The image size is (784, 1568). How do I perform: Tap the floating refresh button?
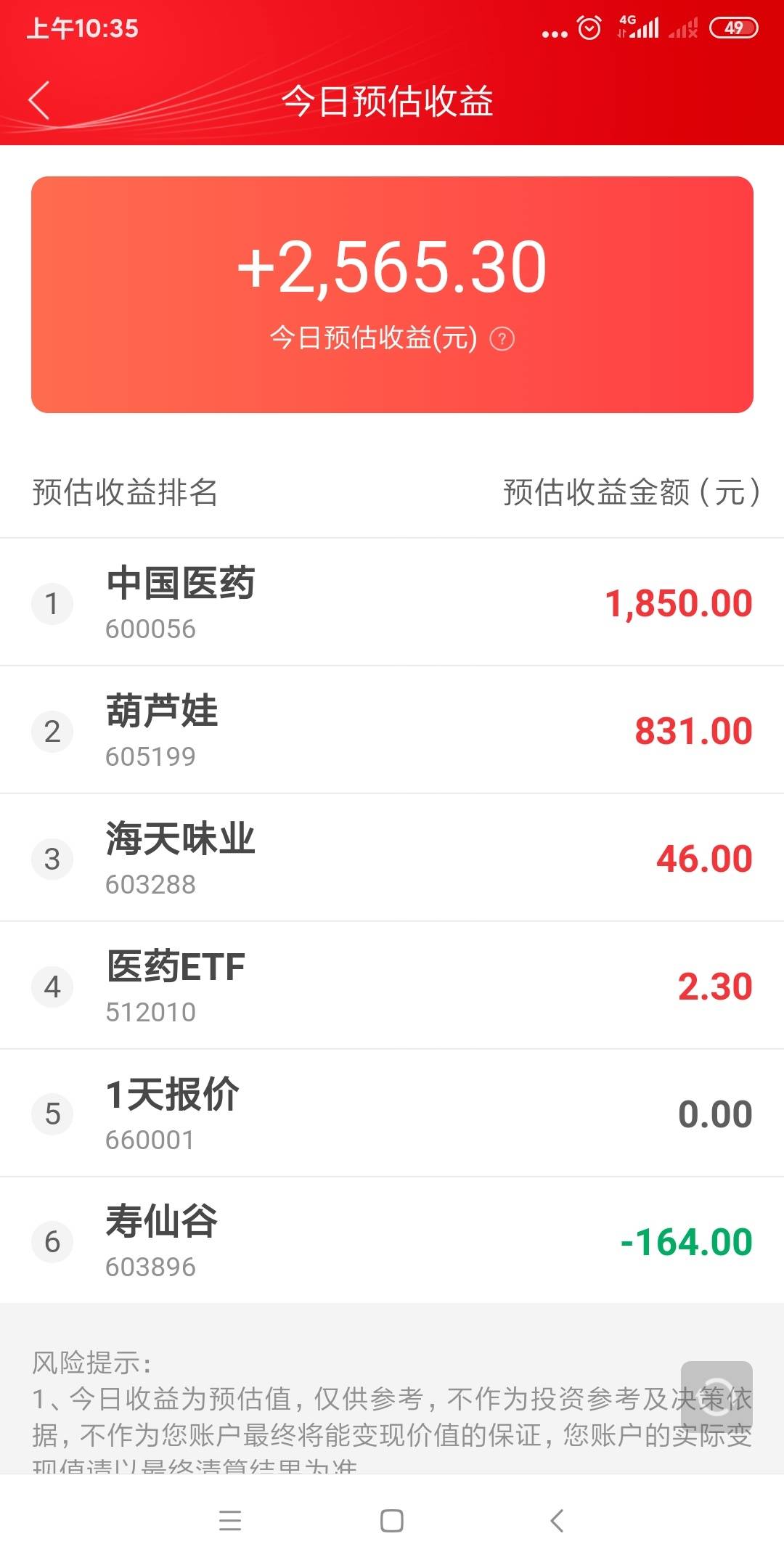716,1396
